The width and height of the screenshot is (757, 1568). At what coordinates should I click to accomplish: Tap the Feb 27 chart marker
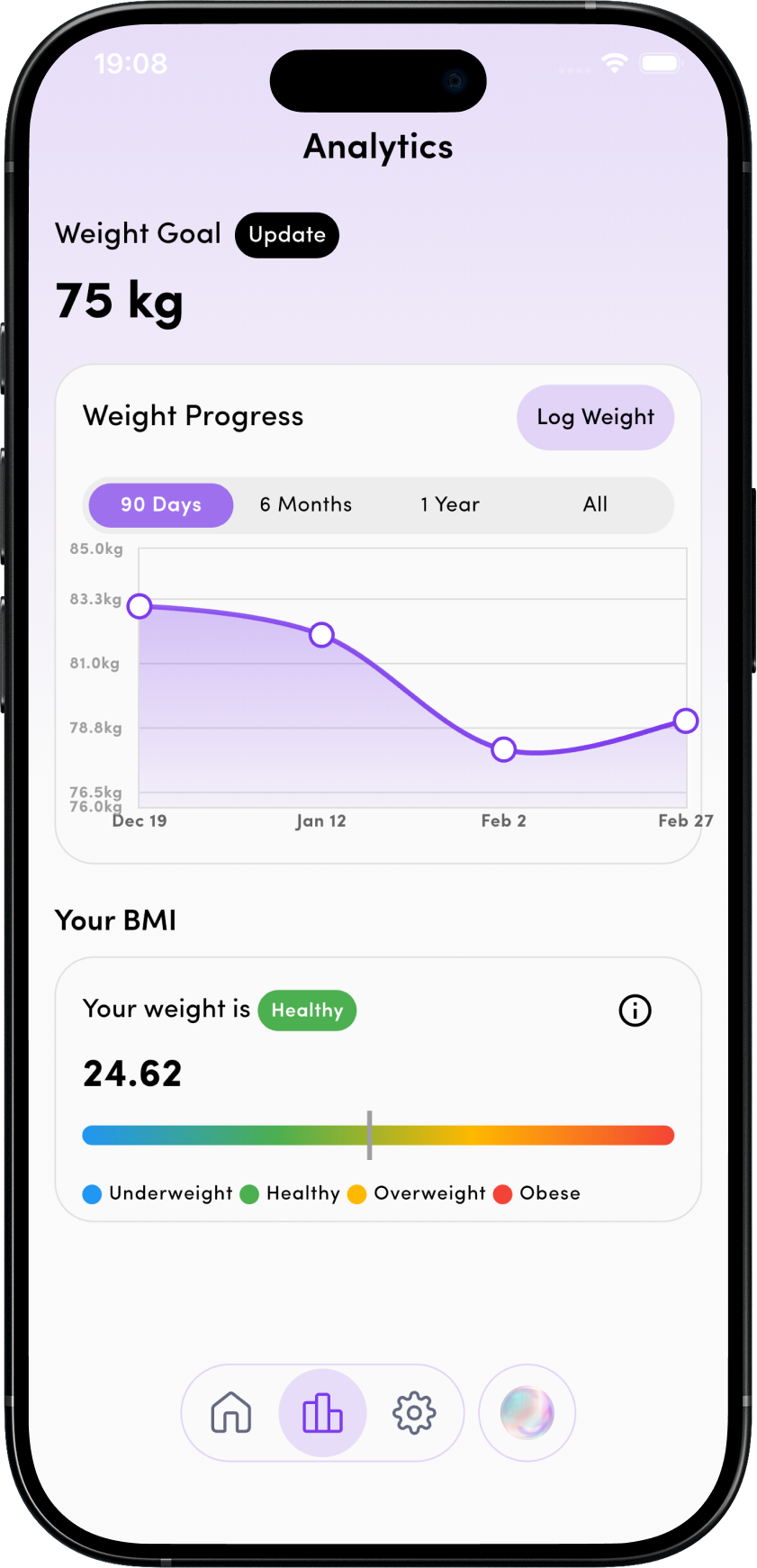(686, 721)
